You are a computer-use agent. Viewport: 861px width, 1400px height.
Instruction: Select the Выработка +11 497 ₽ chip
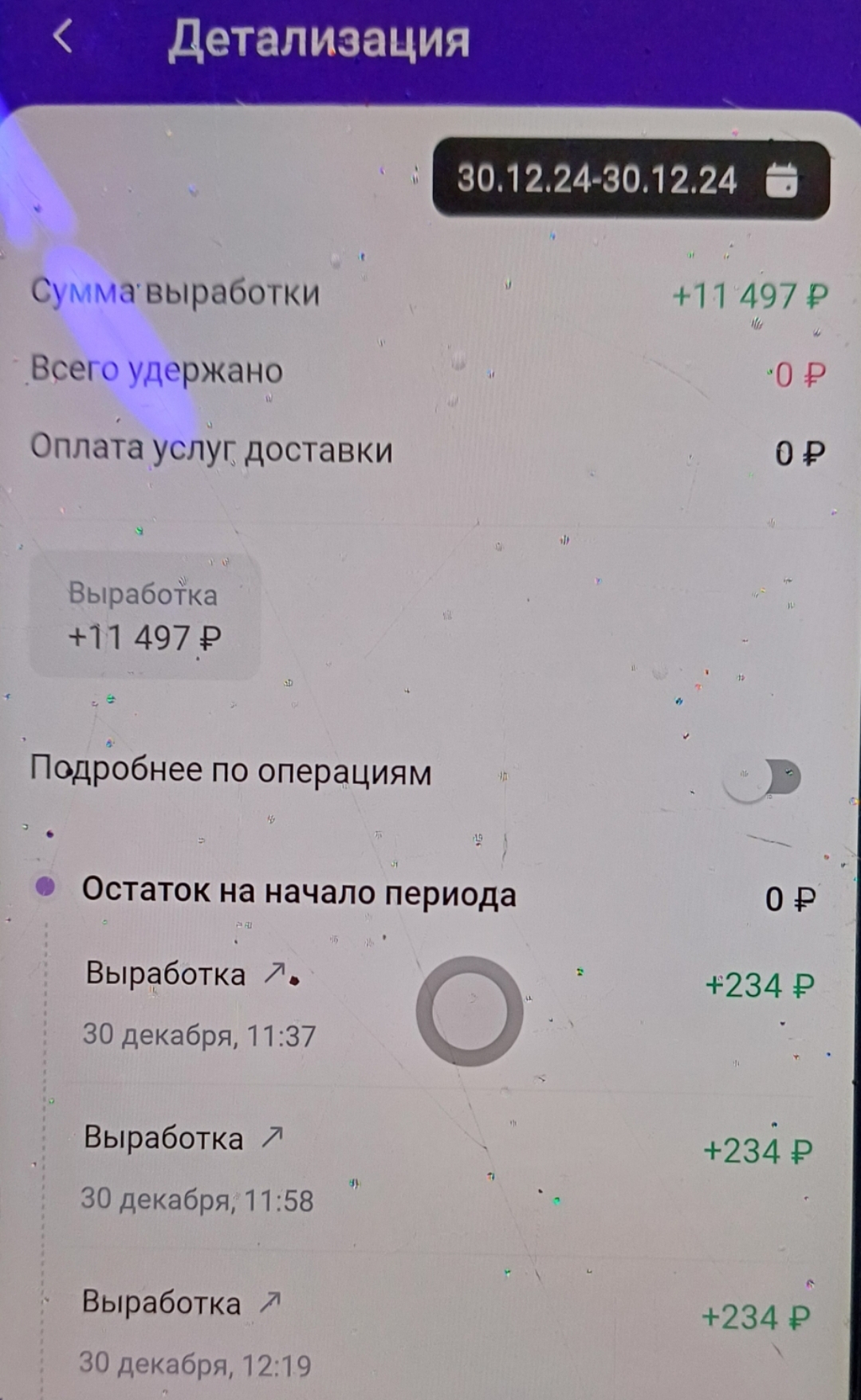point(145,616)
